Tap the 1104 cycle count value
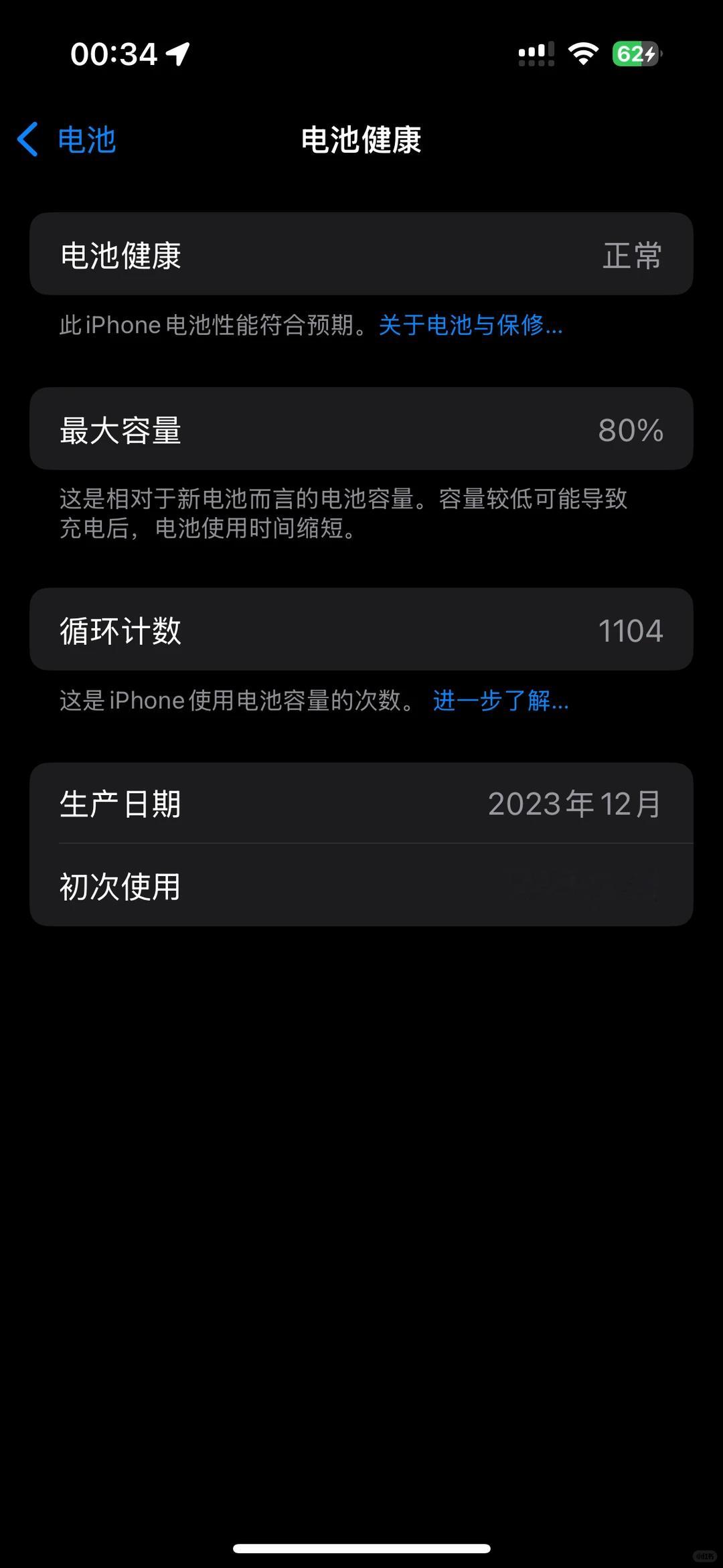 tap(630, 629)
